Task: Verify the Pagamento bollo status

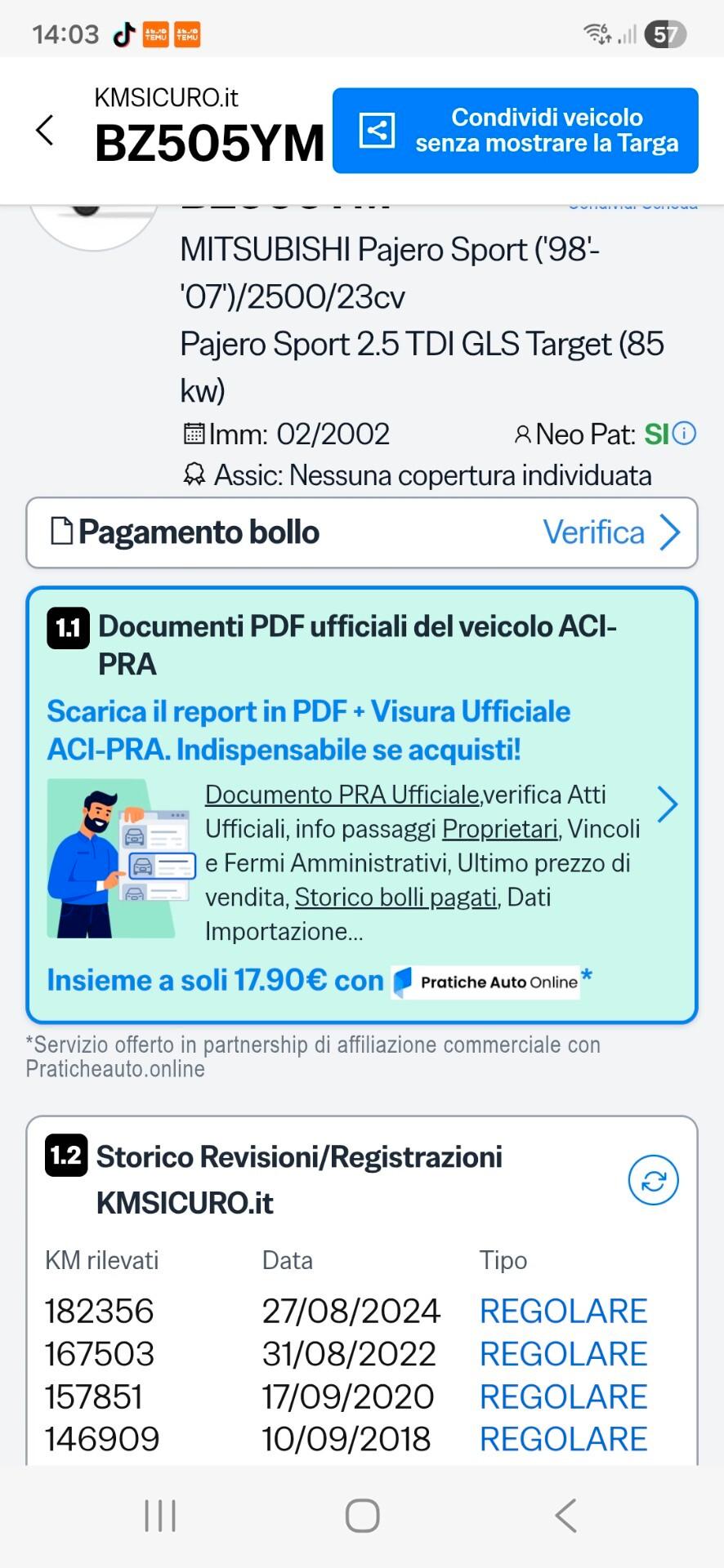Action: 610,532
